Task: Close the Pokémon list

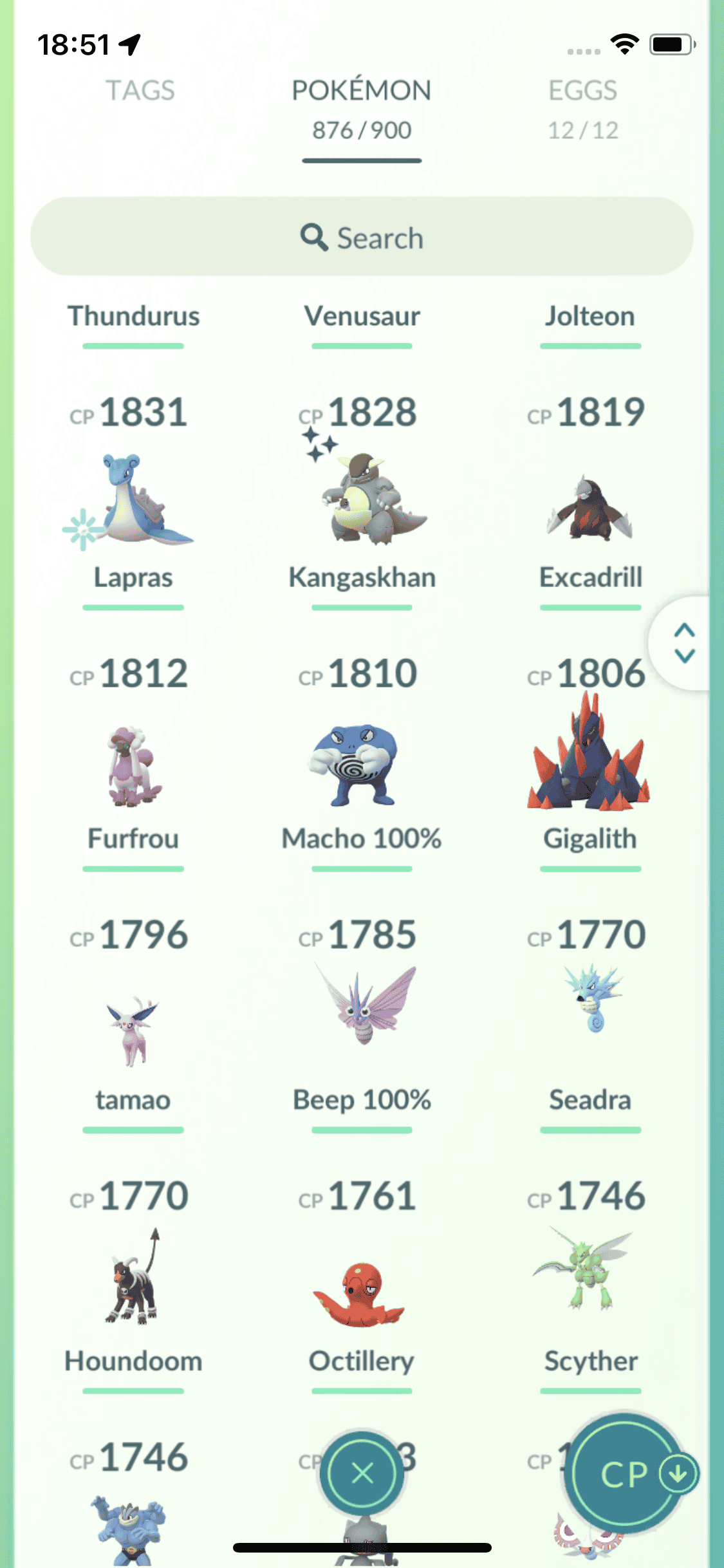Action: point(362,1473)
